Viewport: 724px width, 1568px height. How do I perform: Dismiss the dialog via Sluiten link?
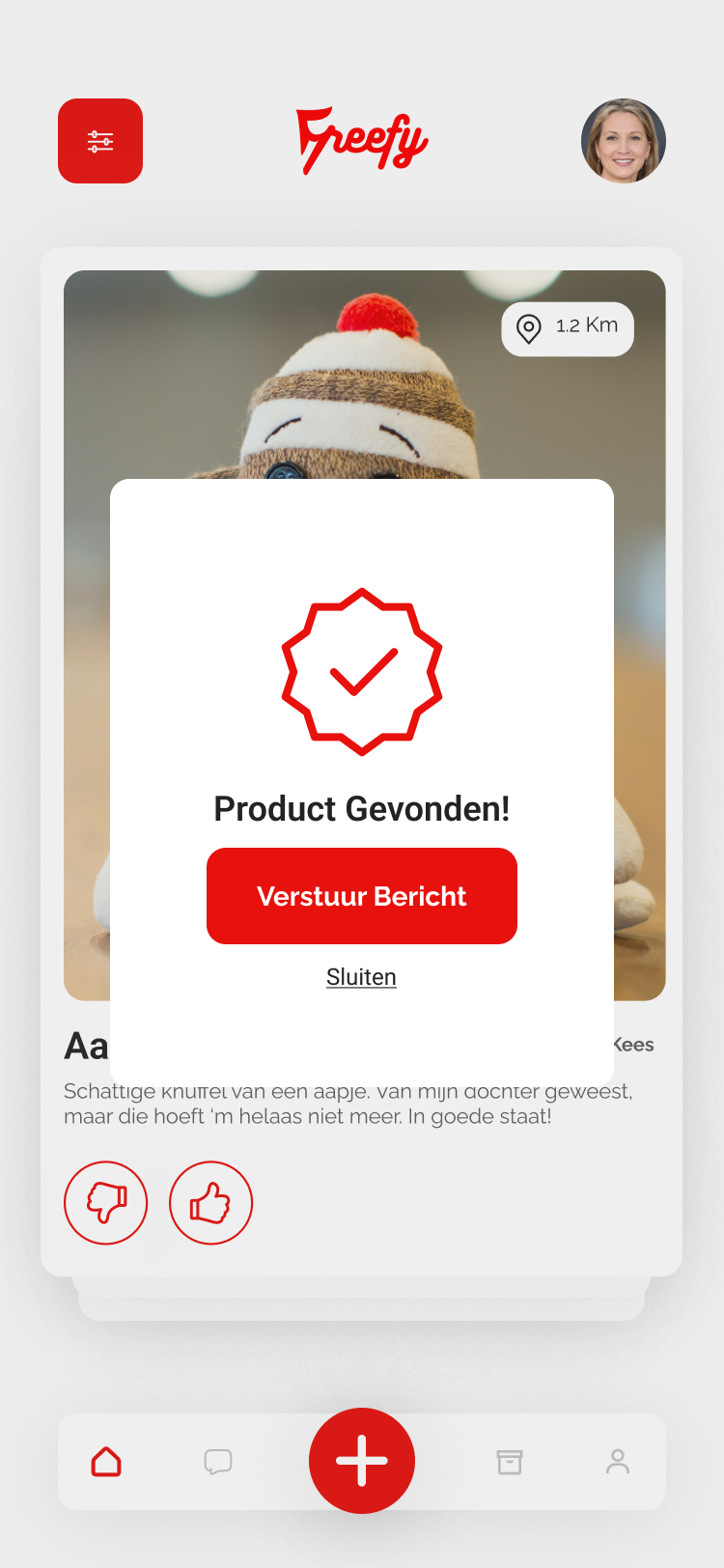(361, 976)
